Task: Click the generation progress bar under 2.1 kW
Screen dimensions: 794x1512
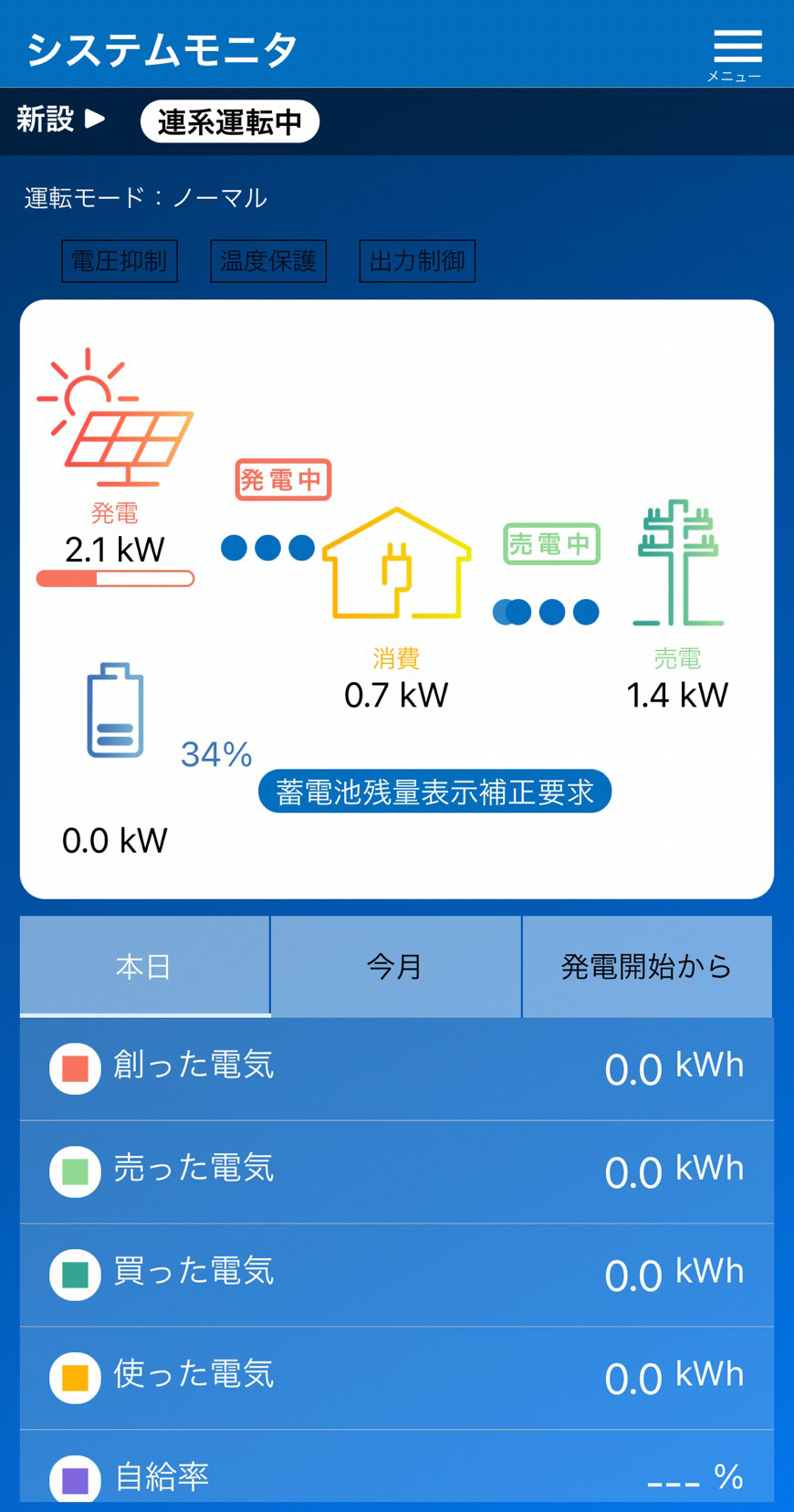Action: coord(115,578)
